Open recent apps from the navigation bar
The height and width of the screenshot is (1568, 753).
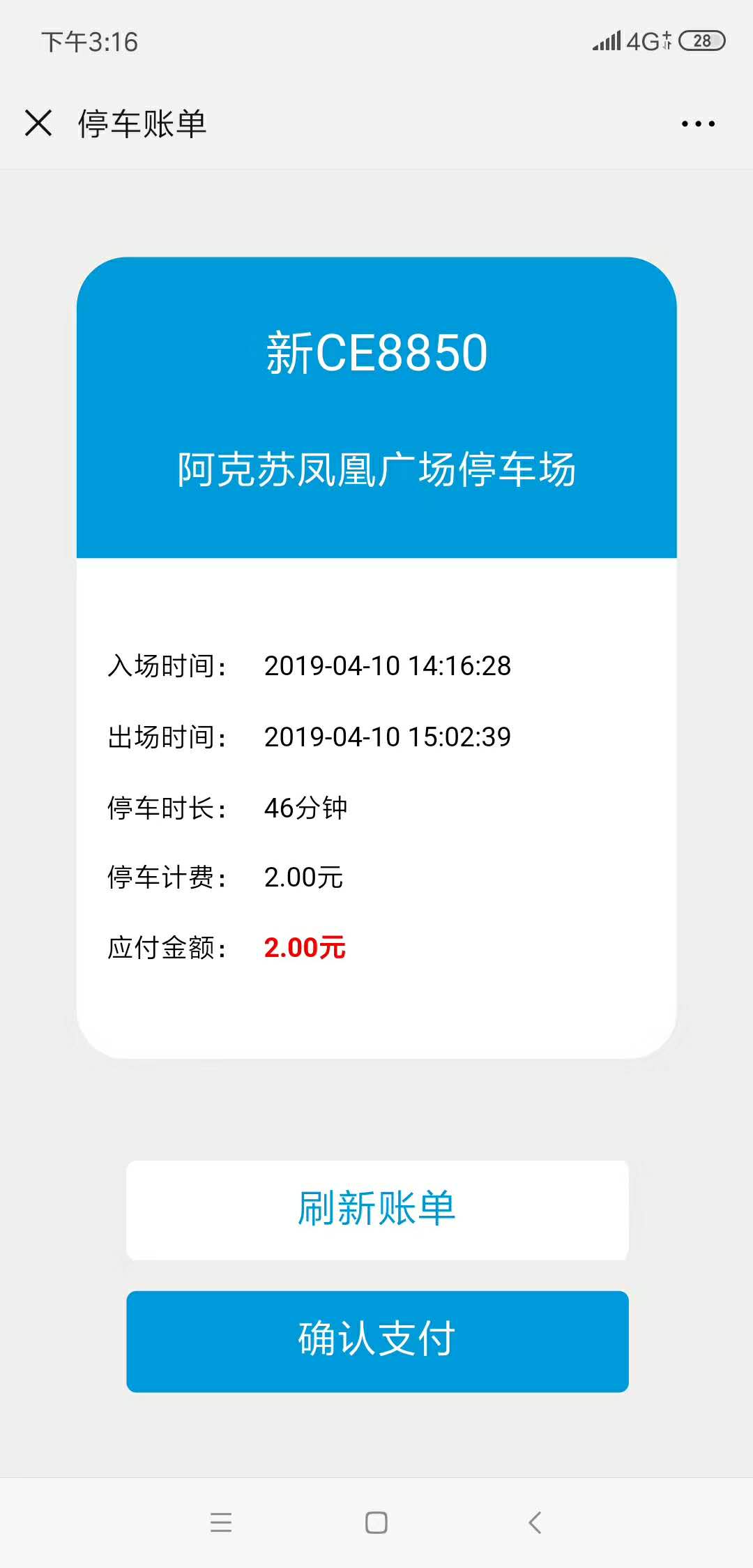tap(221, 1522)
